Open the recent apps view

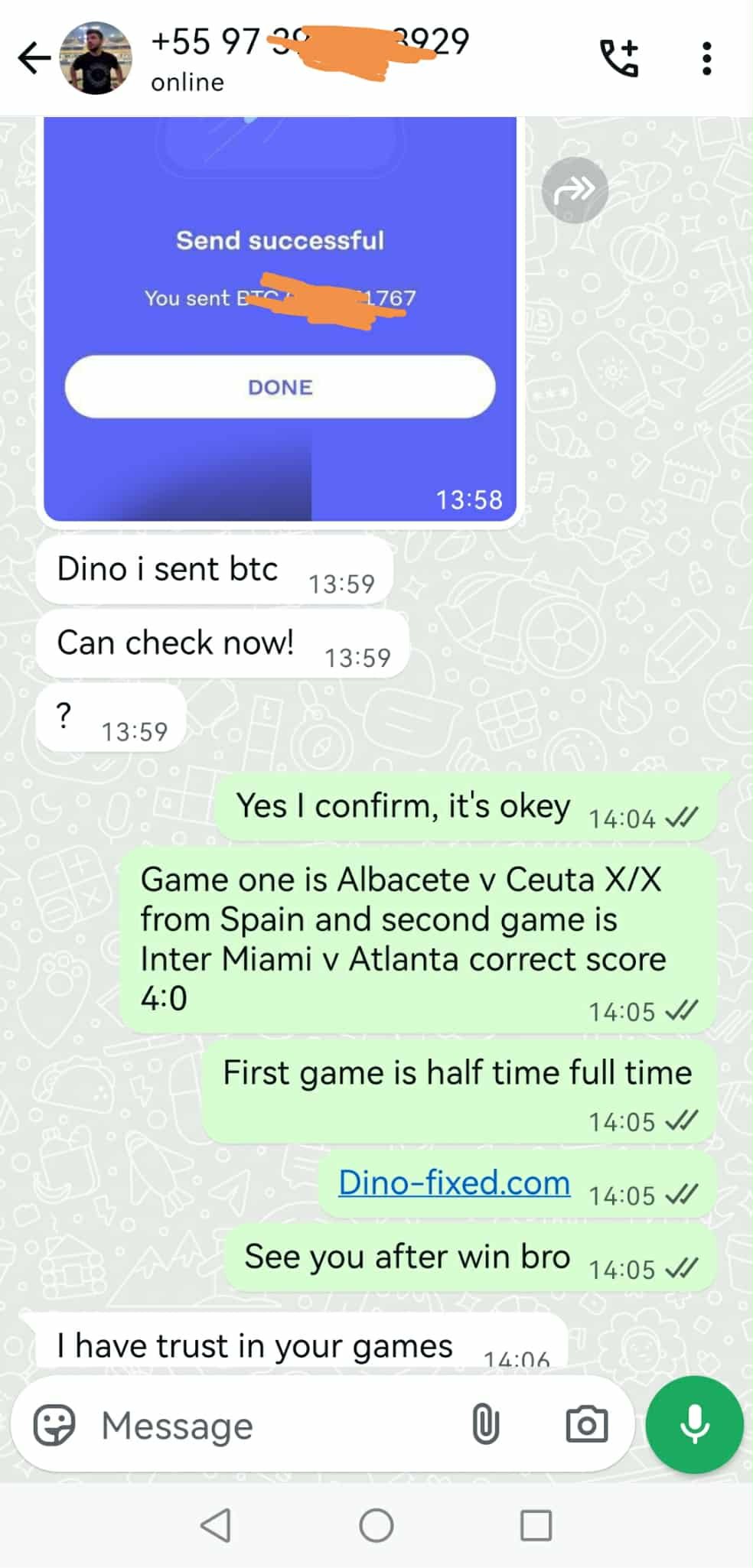pos(536,1525)
